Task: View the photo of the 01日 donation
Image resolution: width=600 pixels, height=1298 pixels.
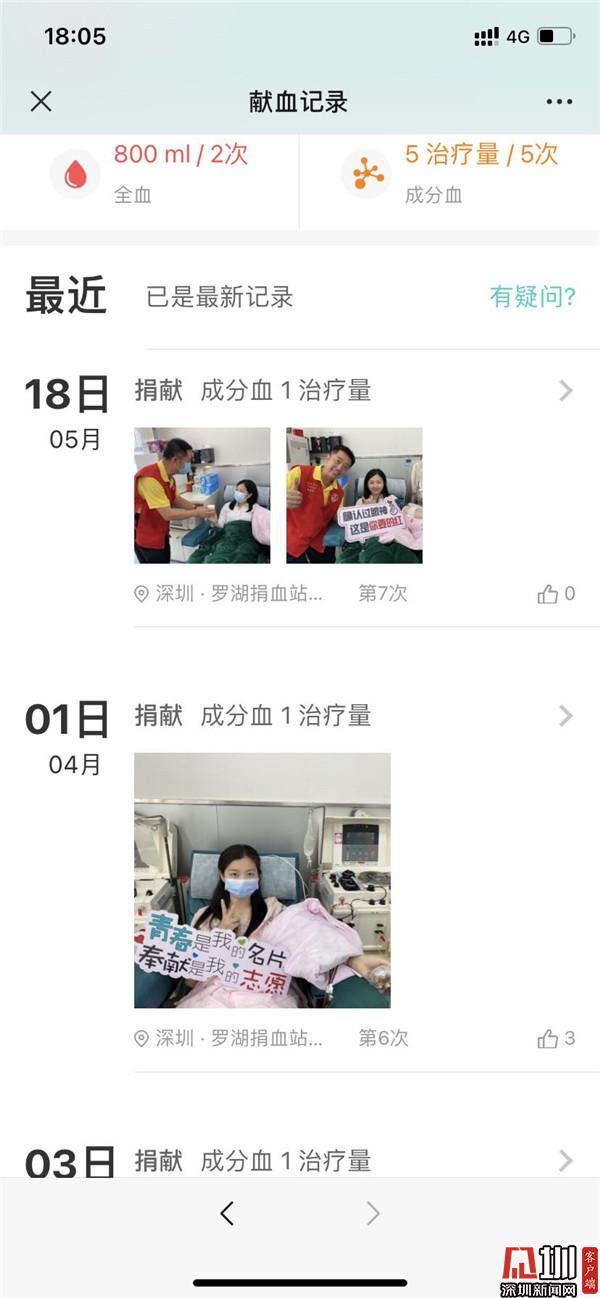Action: click(x=262, y=880)
